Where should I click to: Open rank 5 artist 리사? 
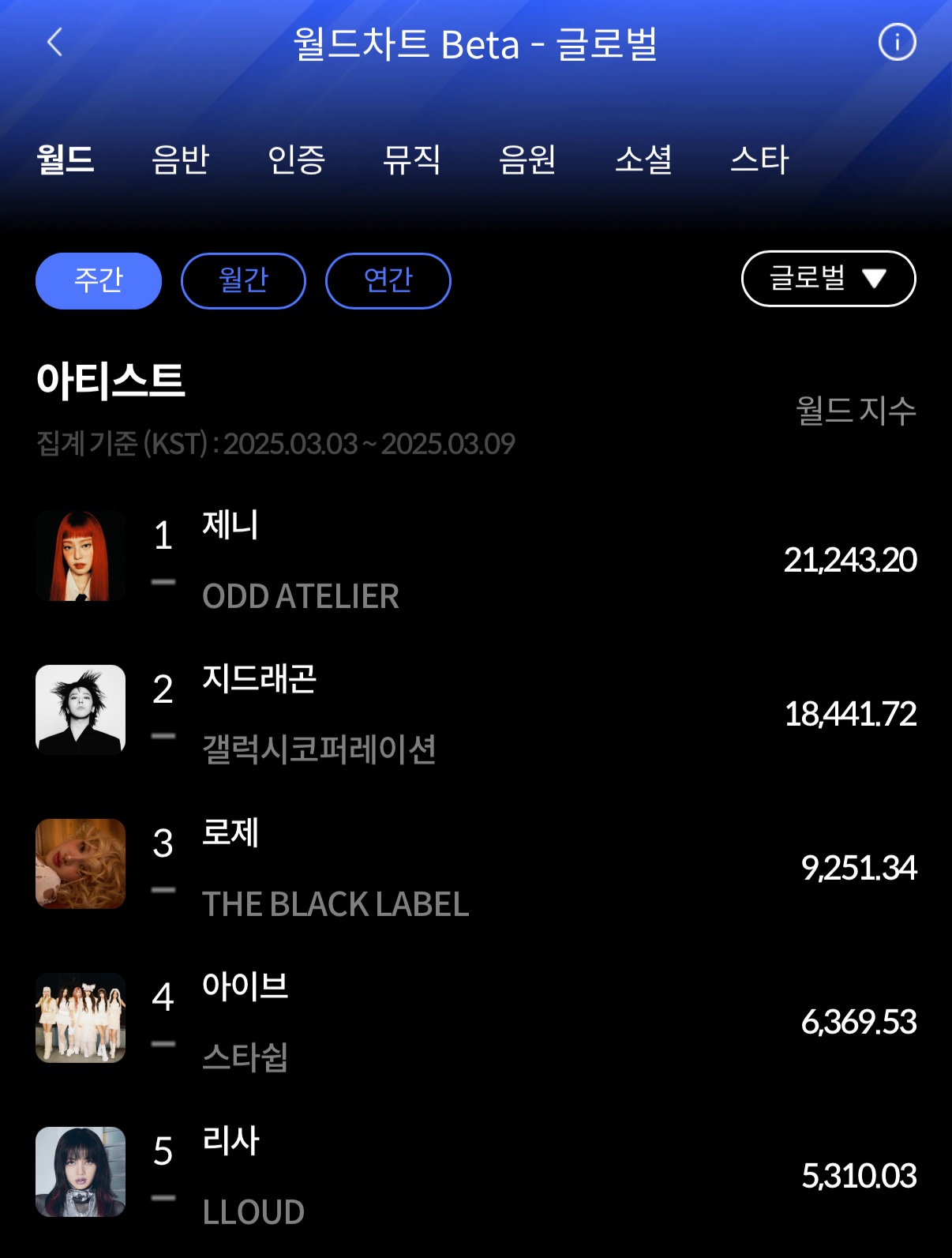[231, 1141]
